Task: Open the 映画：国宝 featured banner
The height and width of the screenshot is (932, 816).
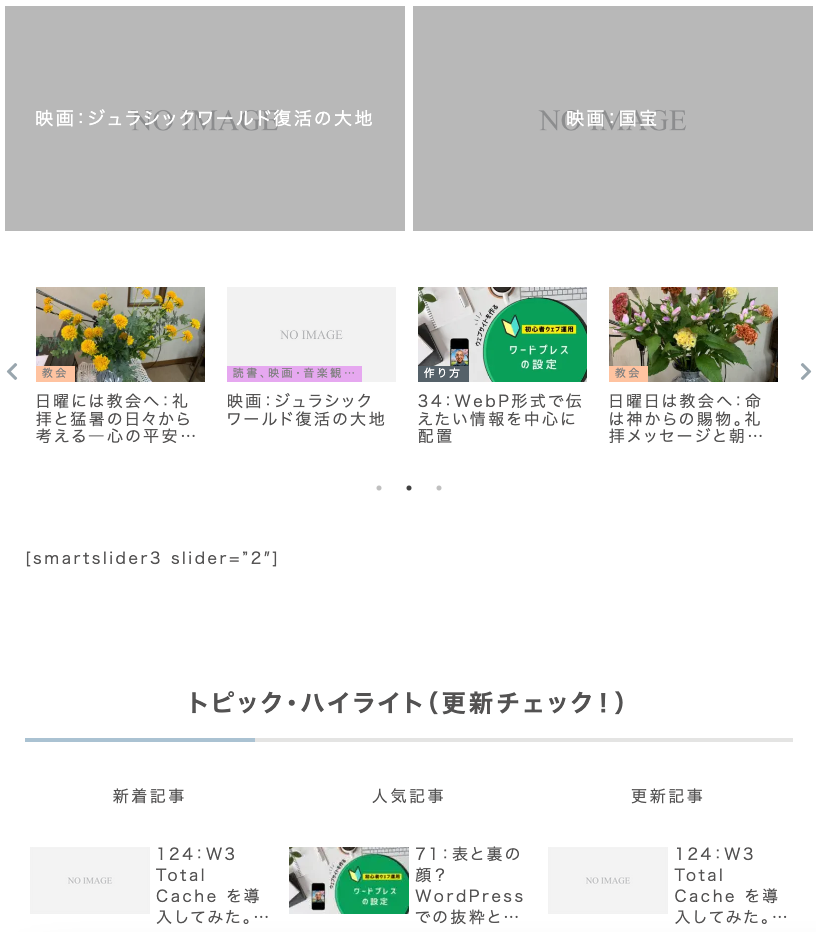Action: [x=612, y=118]
